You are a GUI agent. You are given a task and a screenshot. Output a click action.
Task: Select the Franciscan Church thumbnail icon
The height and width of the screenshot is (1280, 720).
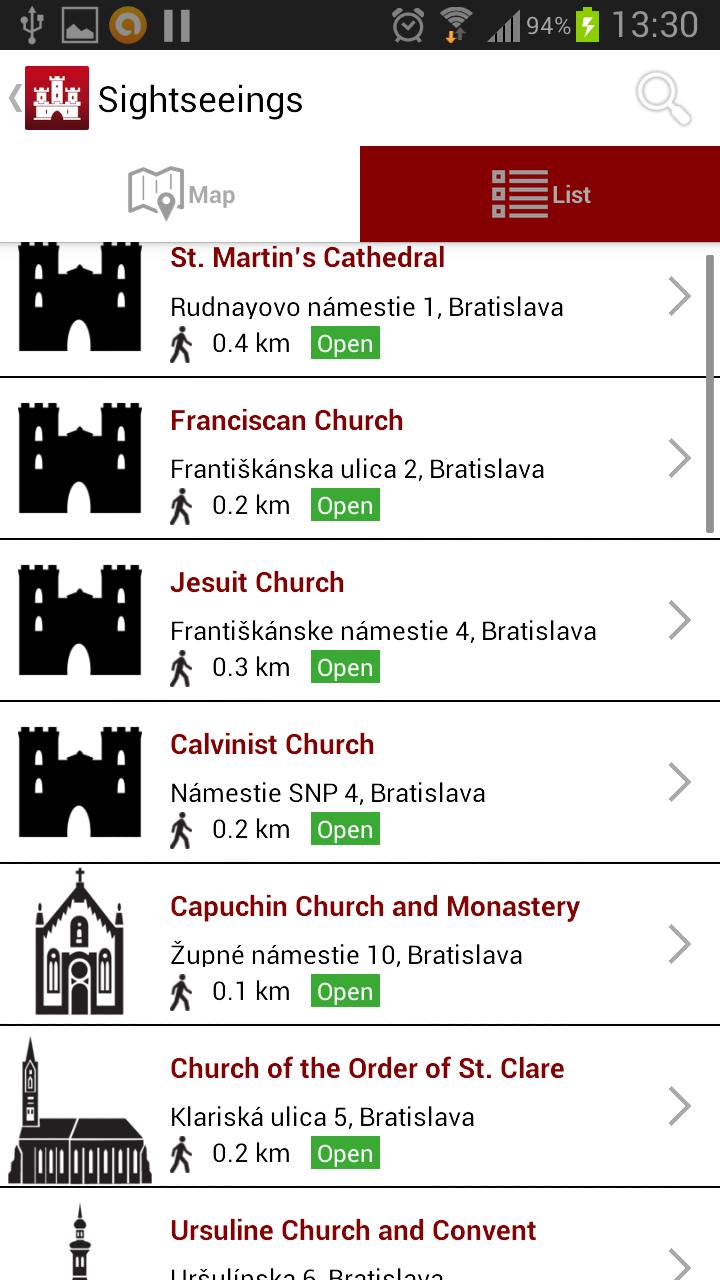[x=80, y=459]
